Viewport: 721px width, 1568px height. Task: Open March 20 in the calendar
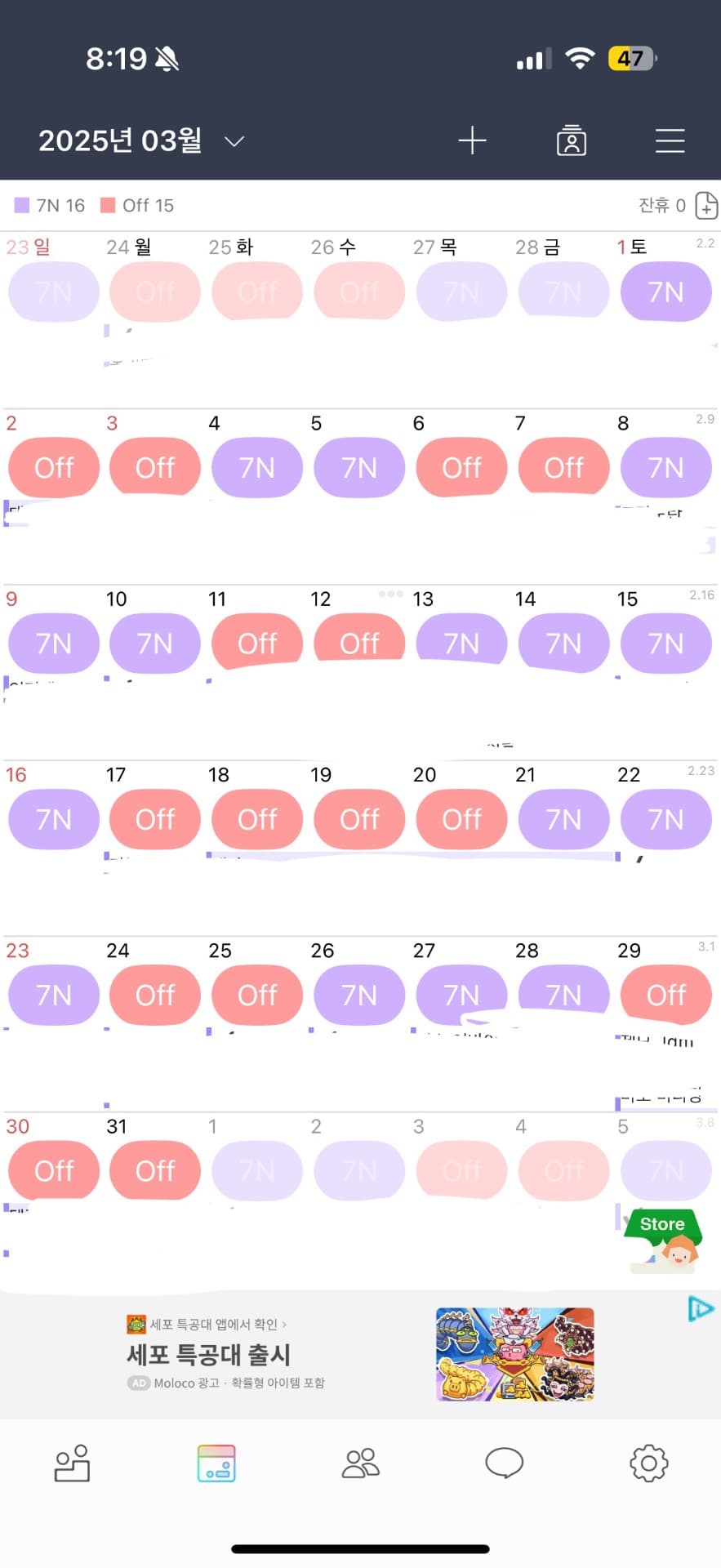(461, 819)
